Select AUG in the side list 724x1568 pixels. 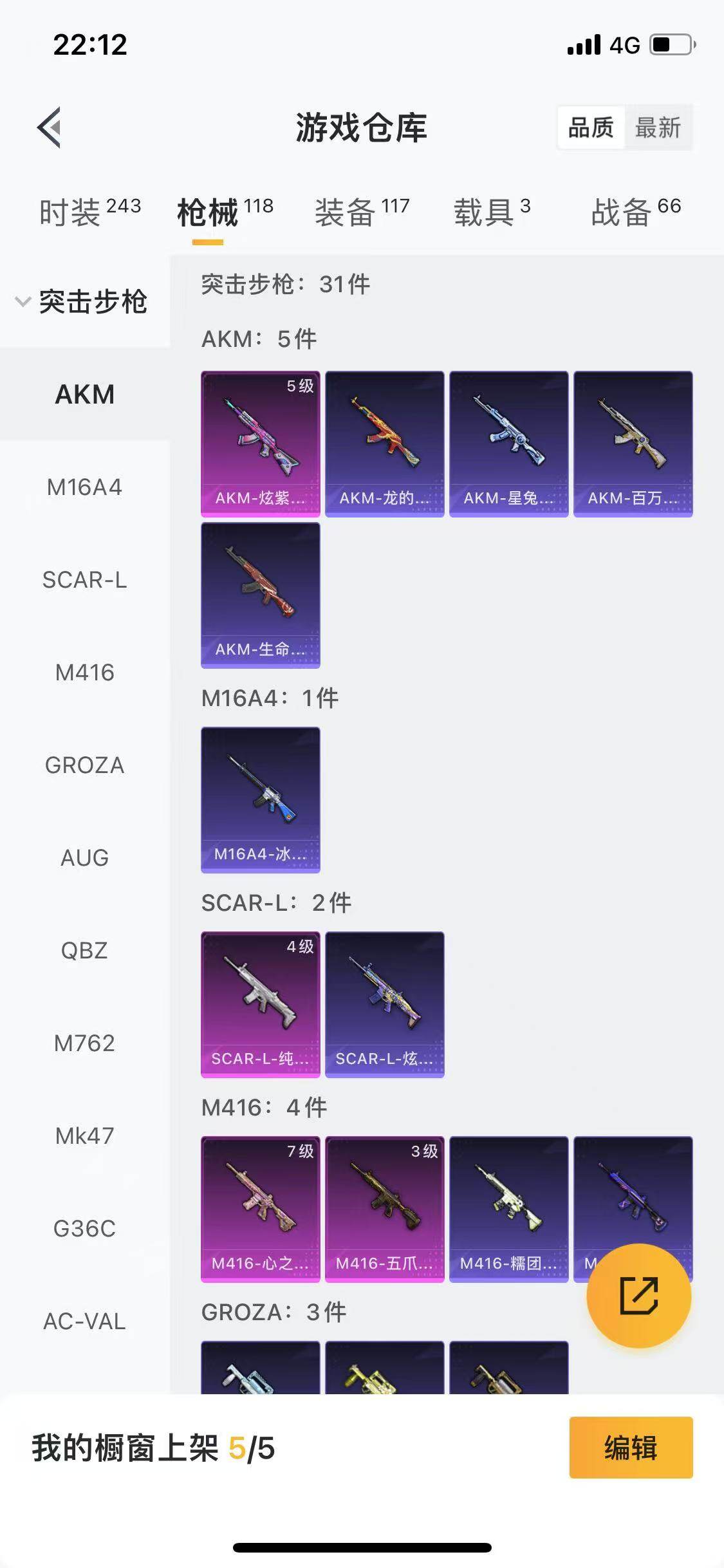[85, 858]
